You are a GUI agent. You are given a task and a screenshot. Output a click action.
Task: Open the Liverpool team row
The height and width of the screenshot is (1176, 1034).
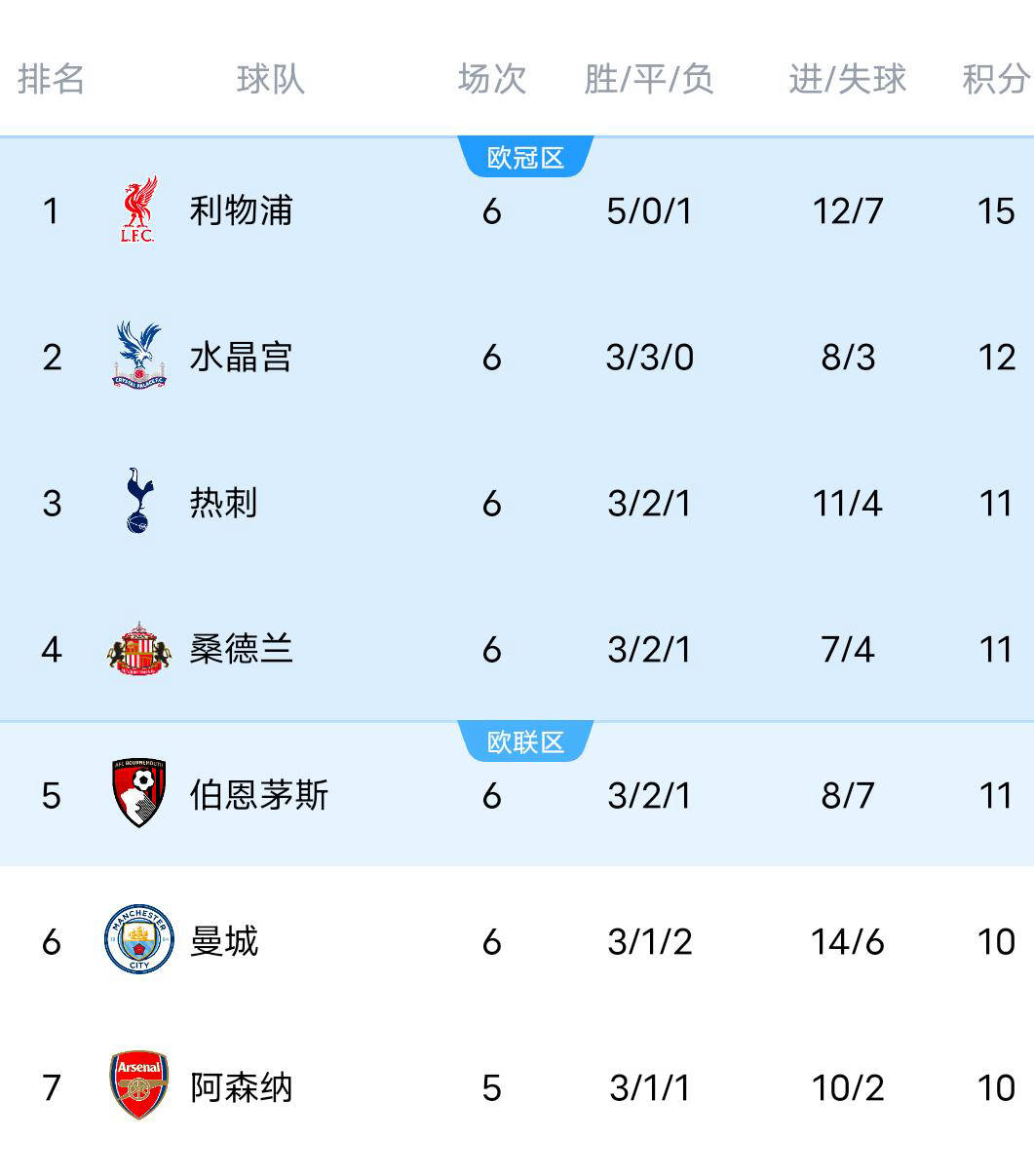click(x=241, y=210)
